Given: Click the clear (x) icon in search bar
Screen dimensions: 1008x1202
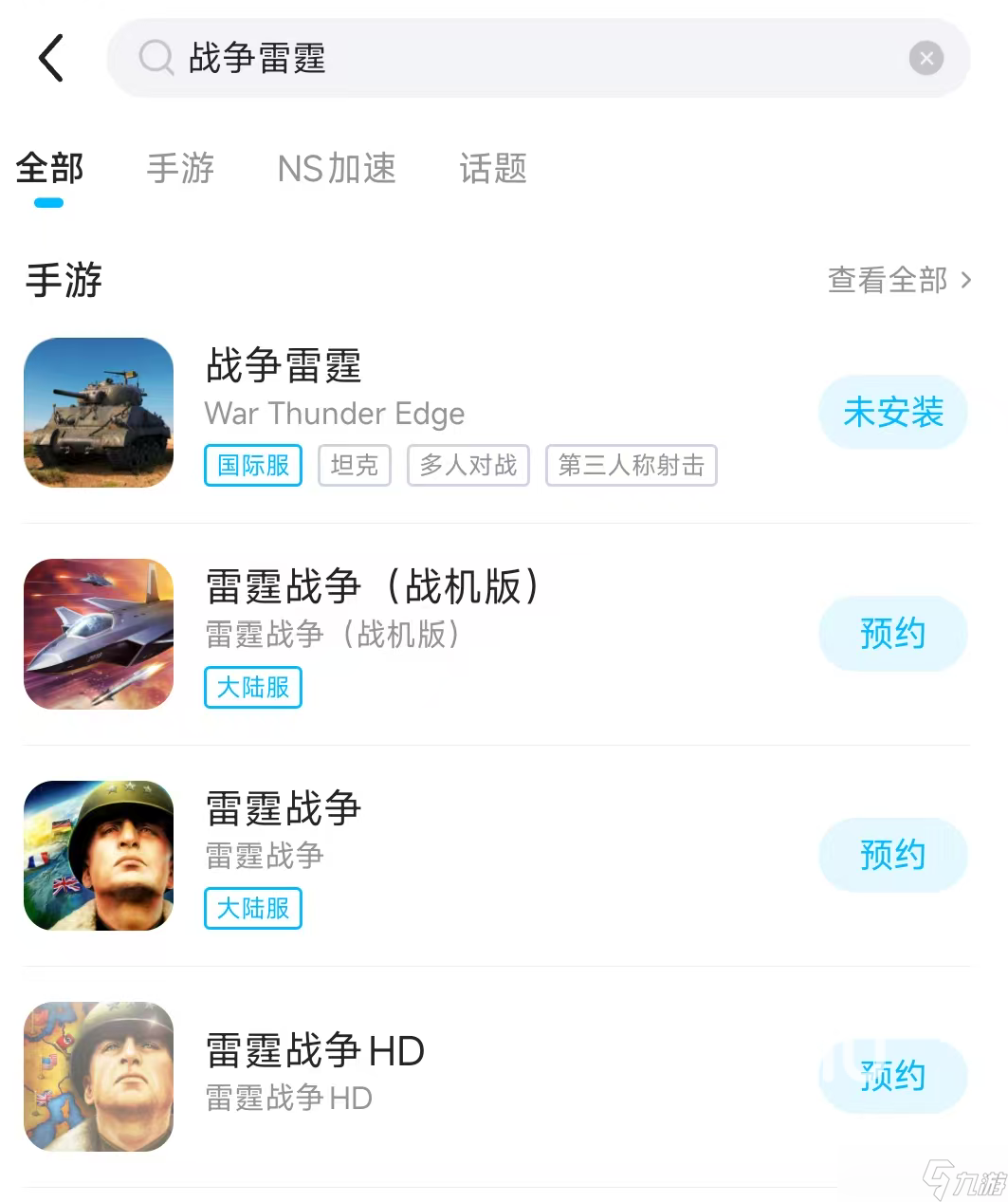Looking at the screenshot, I should pyautogui.click(x=926, y=58).
